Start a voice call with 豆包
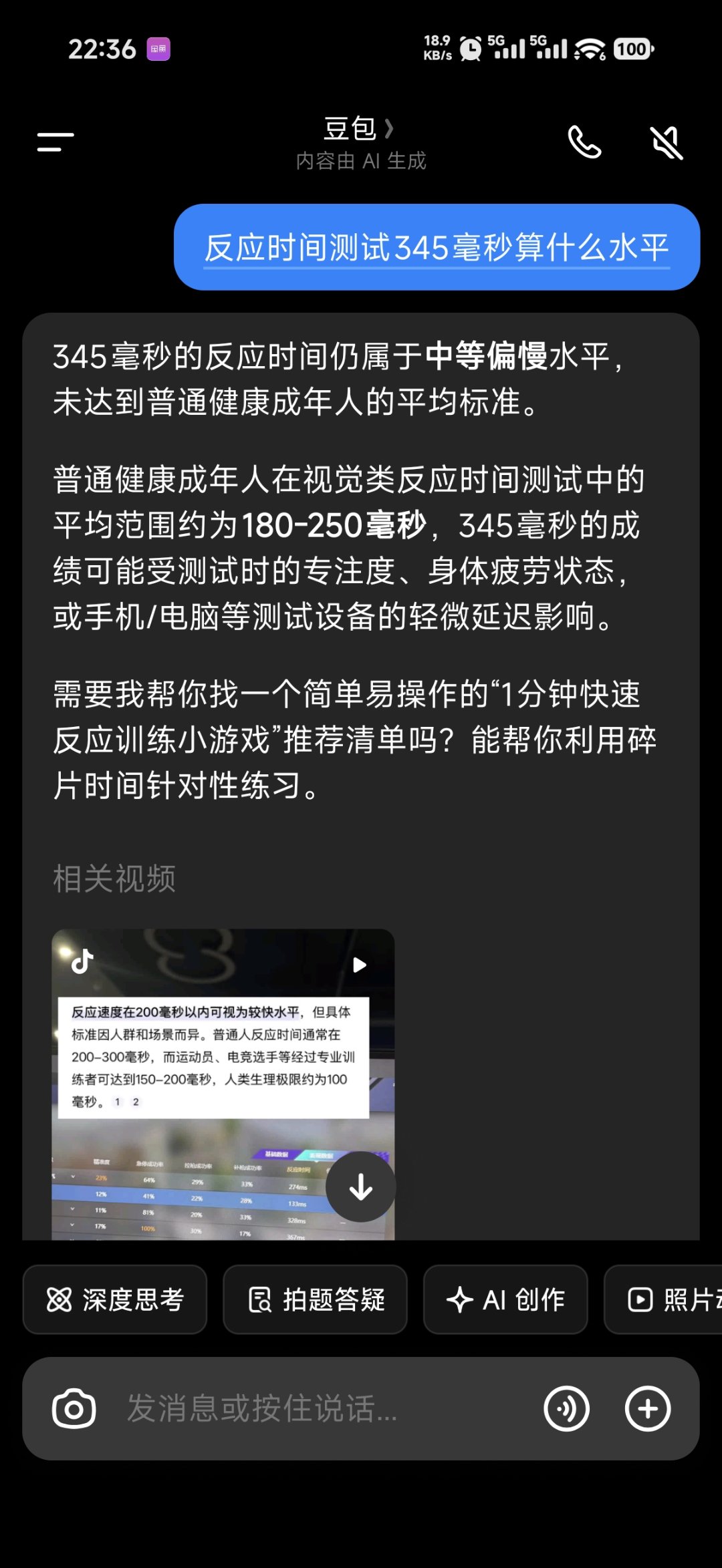Screen dimensions: 722x1568 point(583,142)
